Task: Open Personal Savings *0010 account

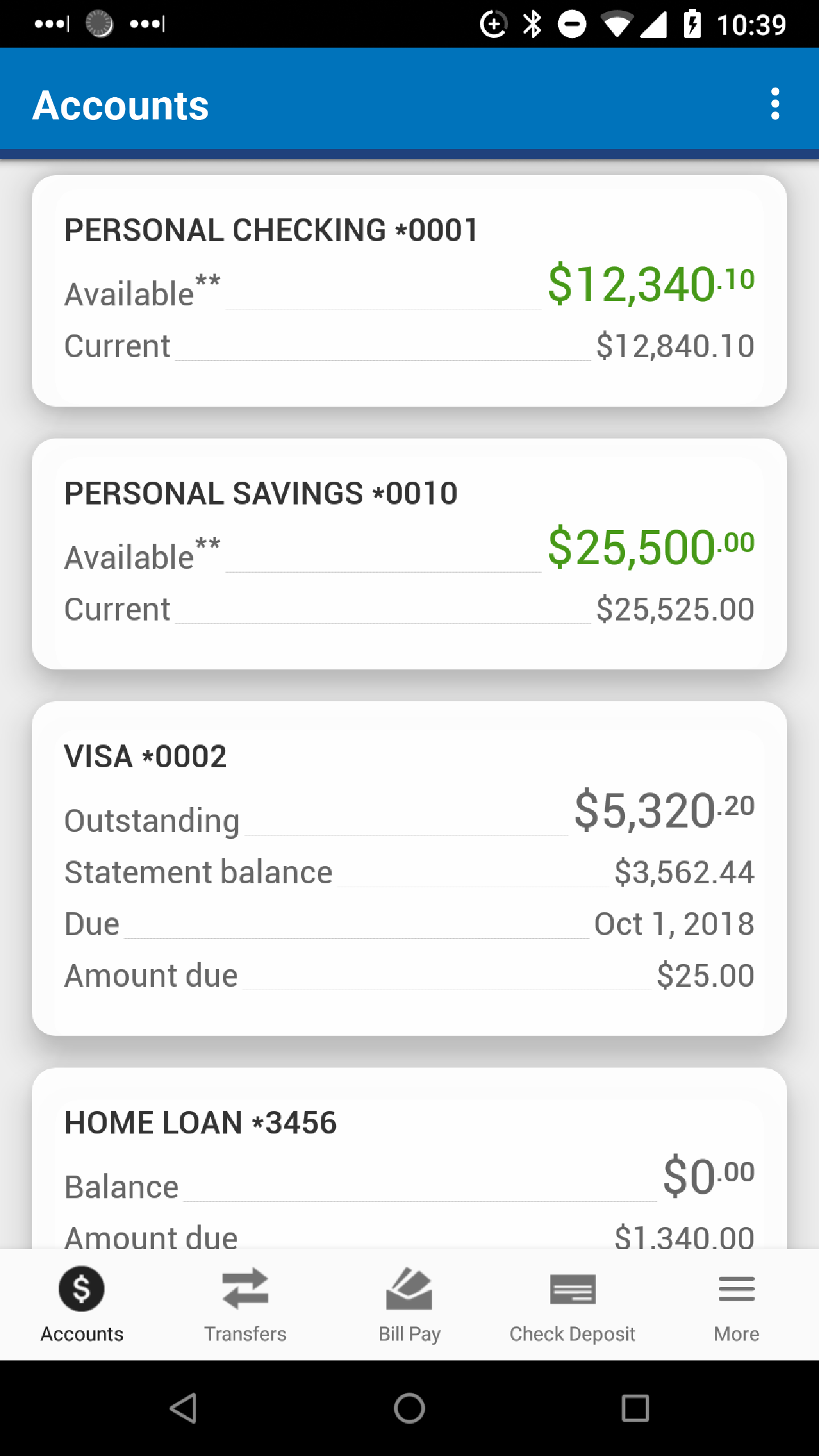Action: click(x=409, y=553)
